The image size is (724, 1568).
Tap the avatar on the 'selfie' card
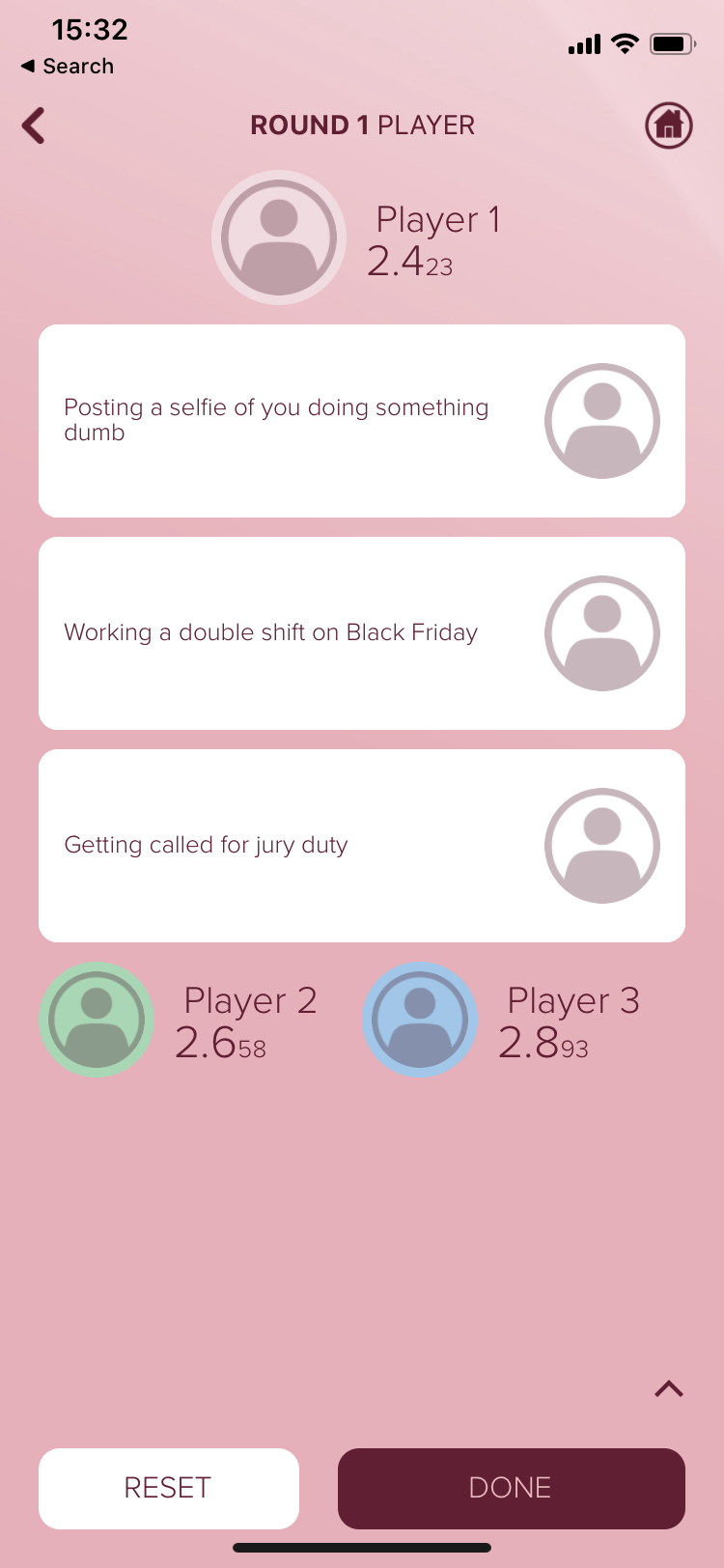[601, 420]
